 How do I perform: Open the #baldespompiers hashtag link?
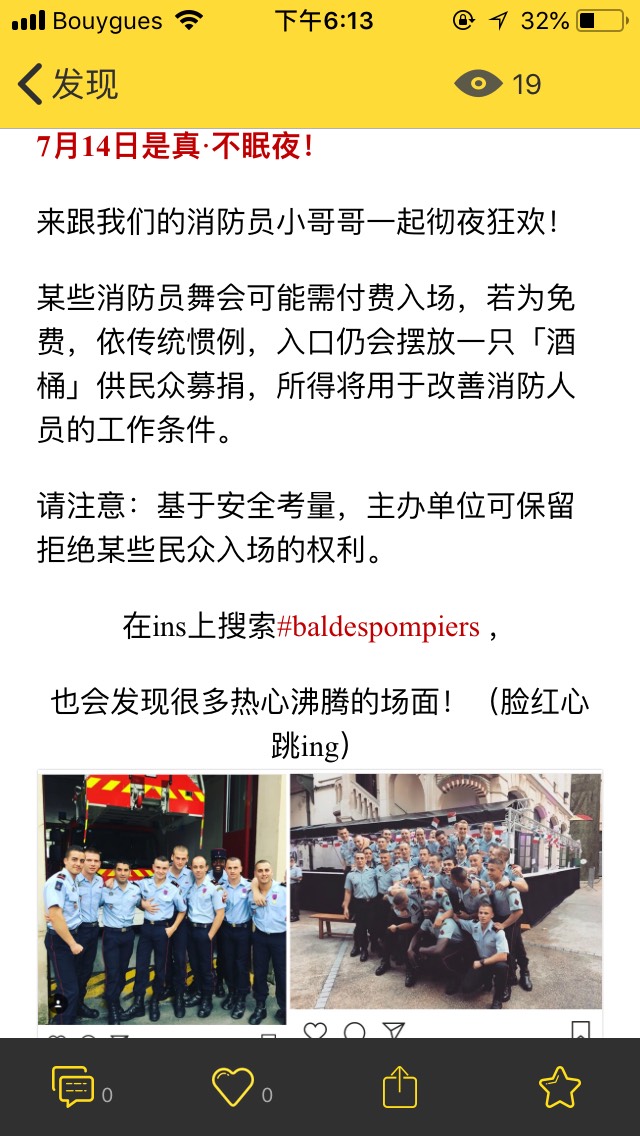point(378,627)
